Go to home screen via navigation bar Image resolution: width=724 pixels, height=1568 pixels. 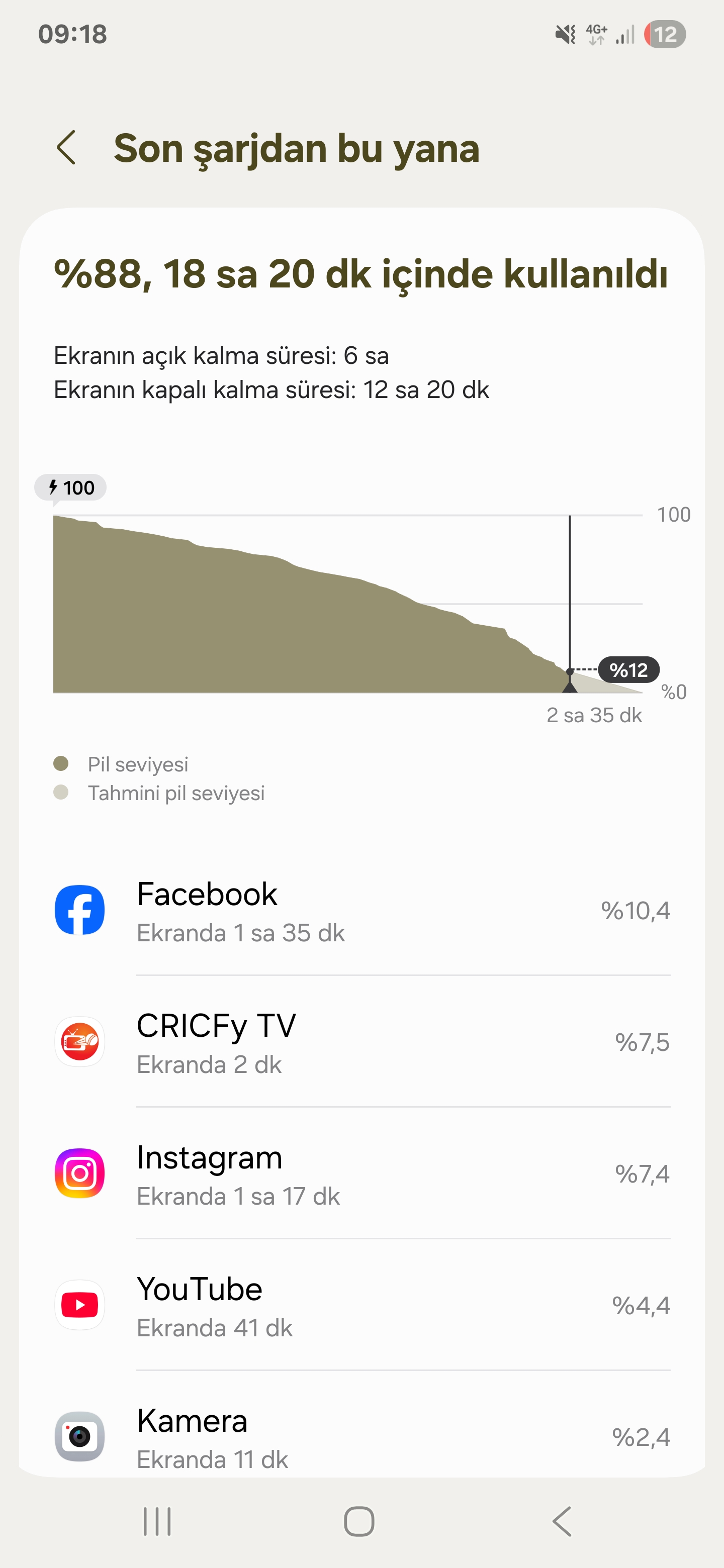tap(359, 1521)
